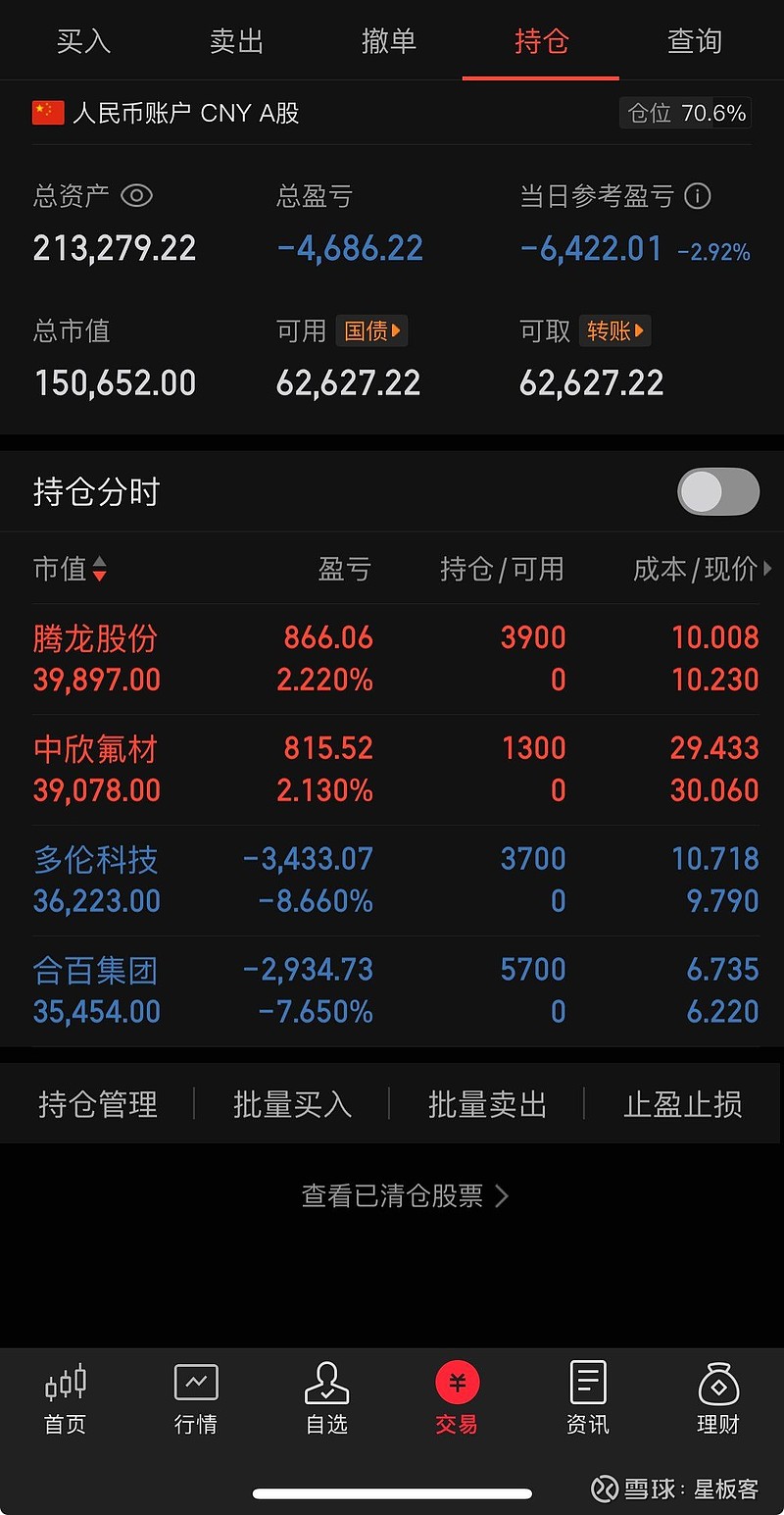The image size is (784, 1515).
Task: Sort holdings by 市值
Action: tap(71, 569)
